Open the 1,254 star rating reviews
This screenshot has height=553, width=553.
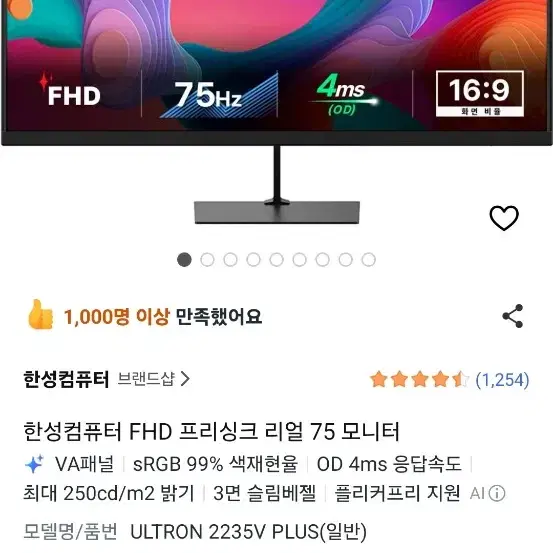[x=449, y=380]
